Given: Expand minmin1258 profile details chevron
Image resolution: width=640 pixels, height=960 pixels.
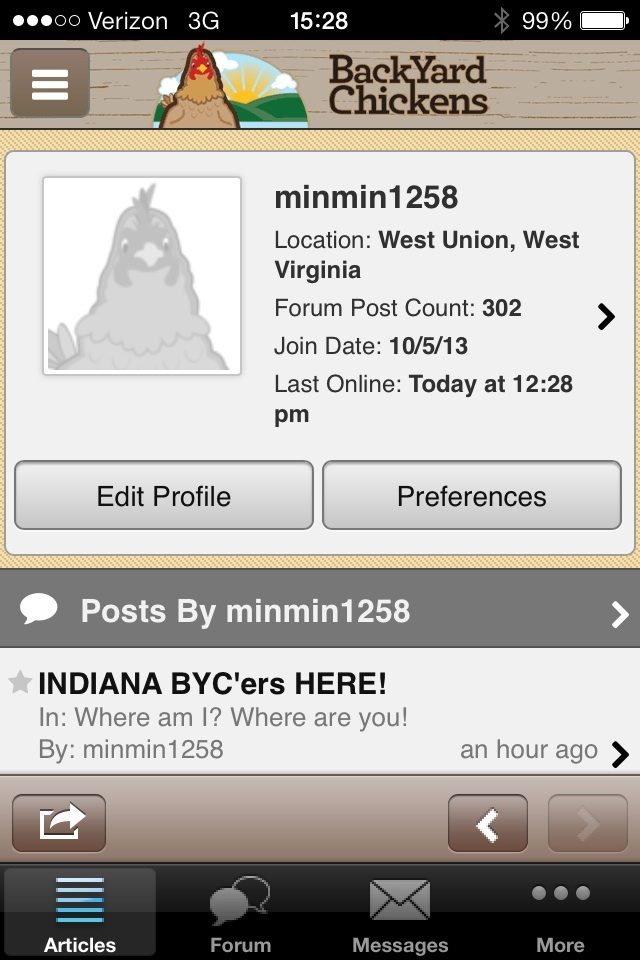Looking at the screenshot, I should pos(605,317).
